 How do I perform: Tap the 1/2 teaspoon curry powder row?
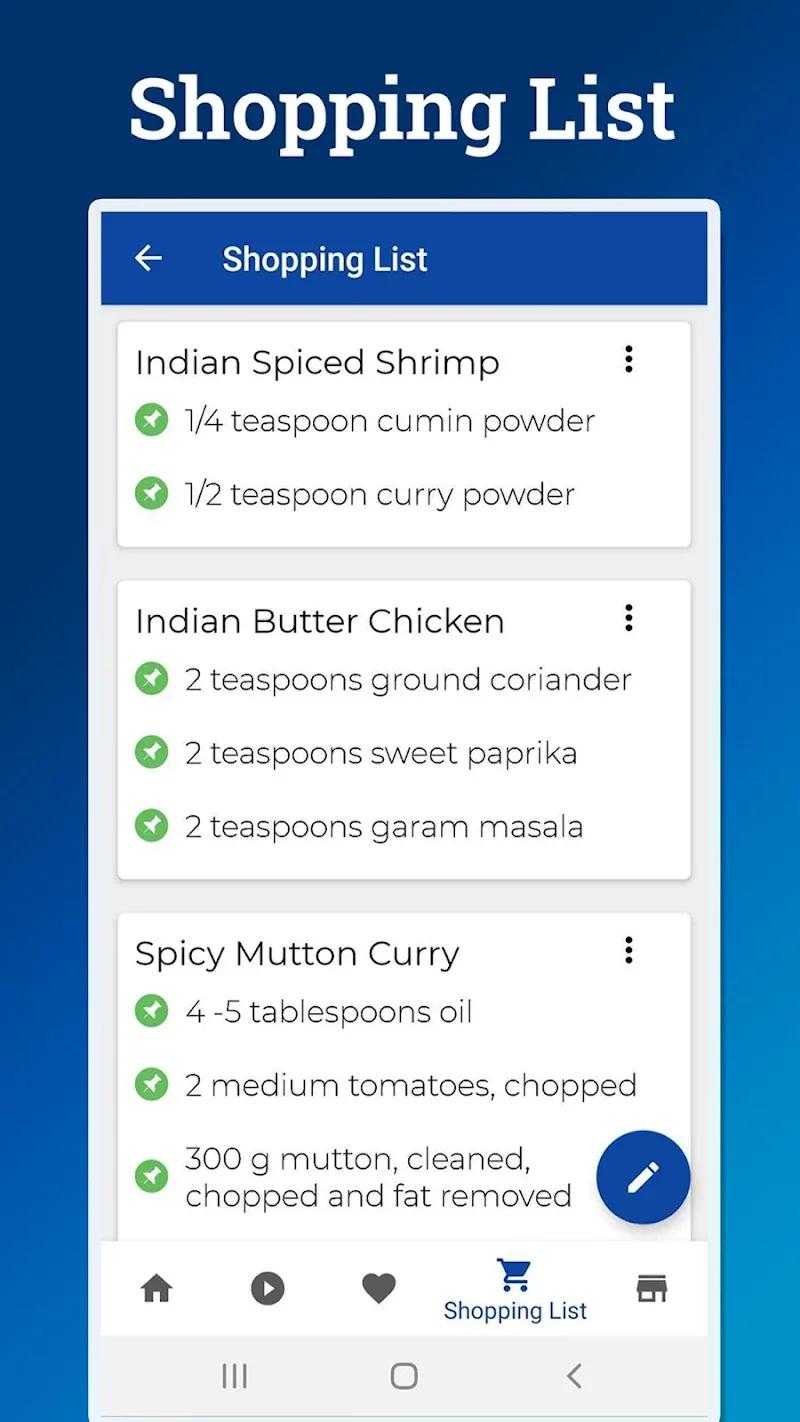coord(380,493)
